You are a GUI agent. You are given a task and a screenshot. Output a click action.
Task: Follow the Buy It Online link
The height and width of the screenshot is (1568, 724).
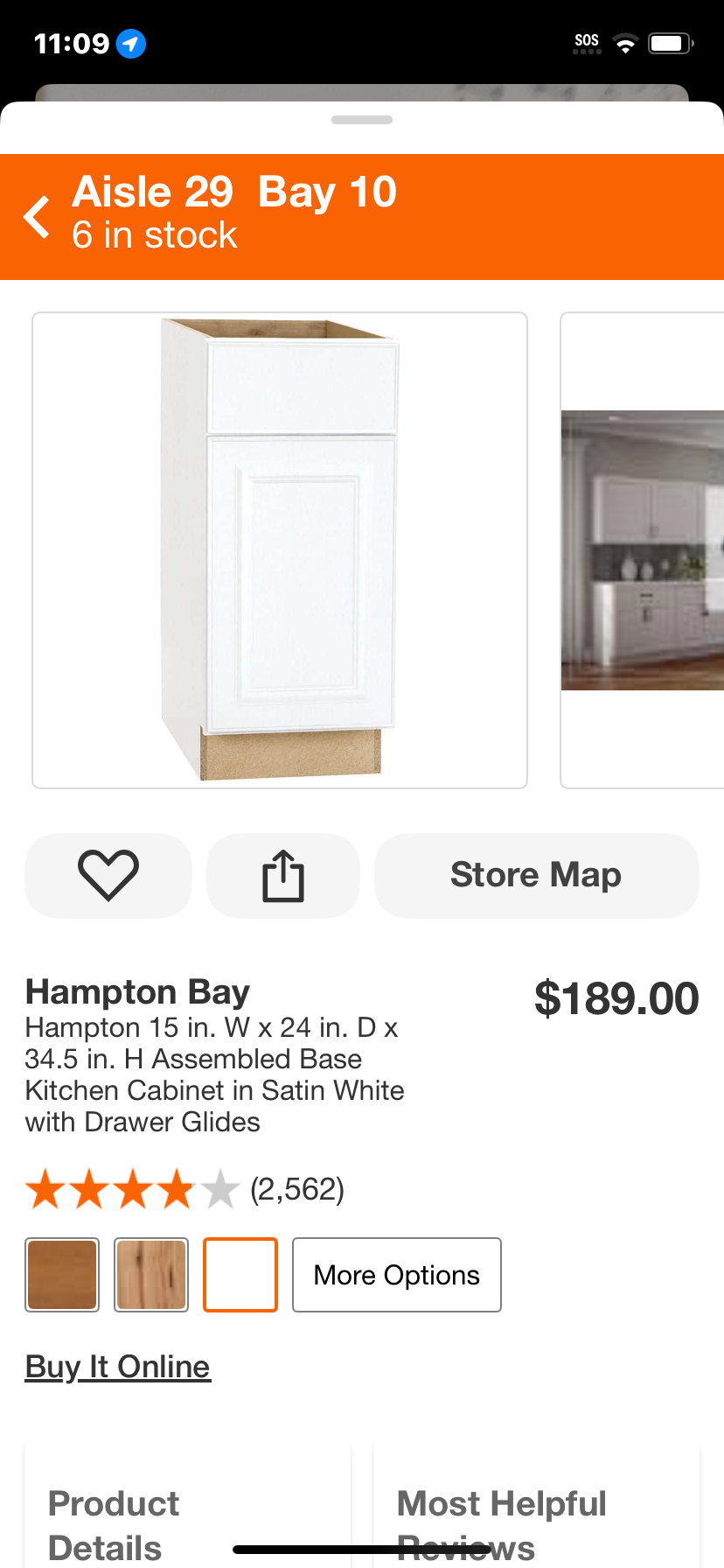(118, 1367)
